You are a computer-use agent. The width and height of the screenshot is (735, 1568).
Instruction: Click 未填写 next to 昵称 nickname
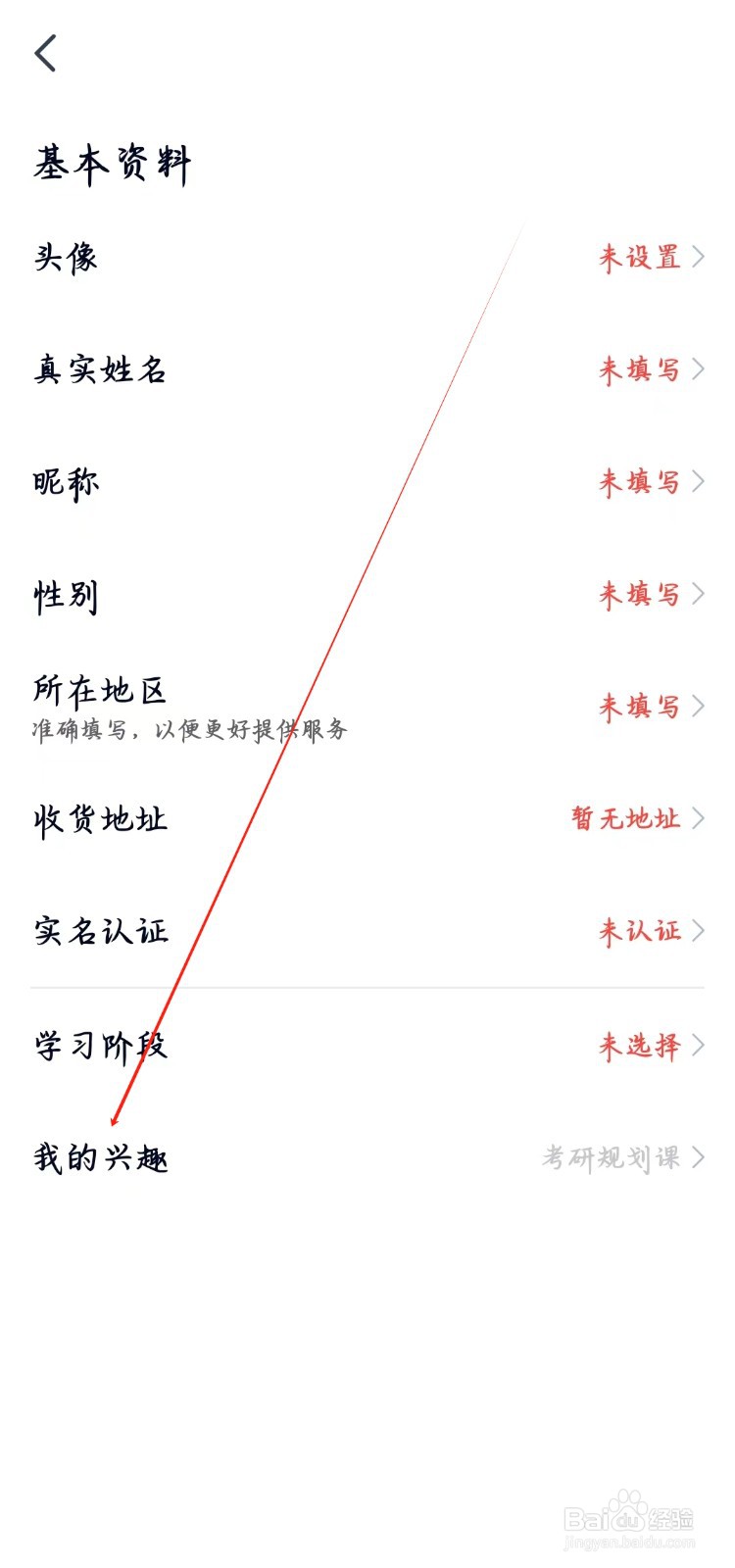[x=640, y=482]
